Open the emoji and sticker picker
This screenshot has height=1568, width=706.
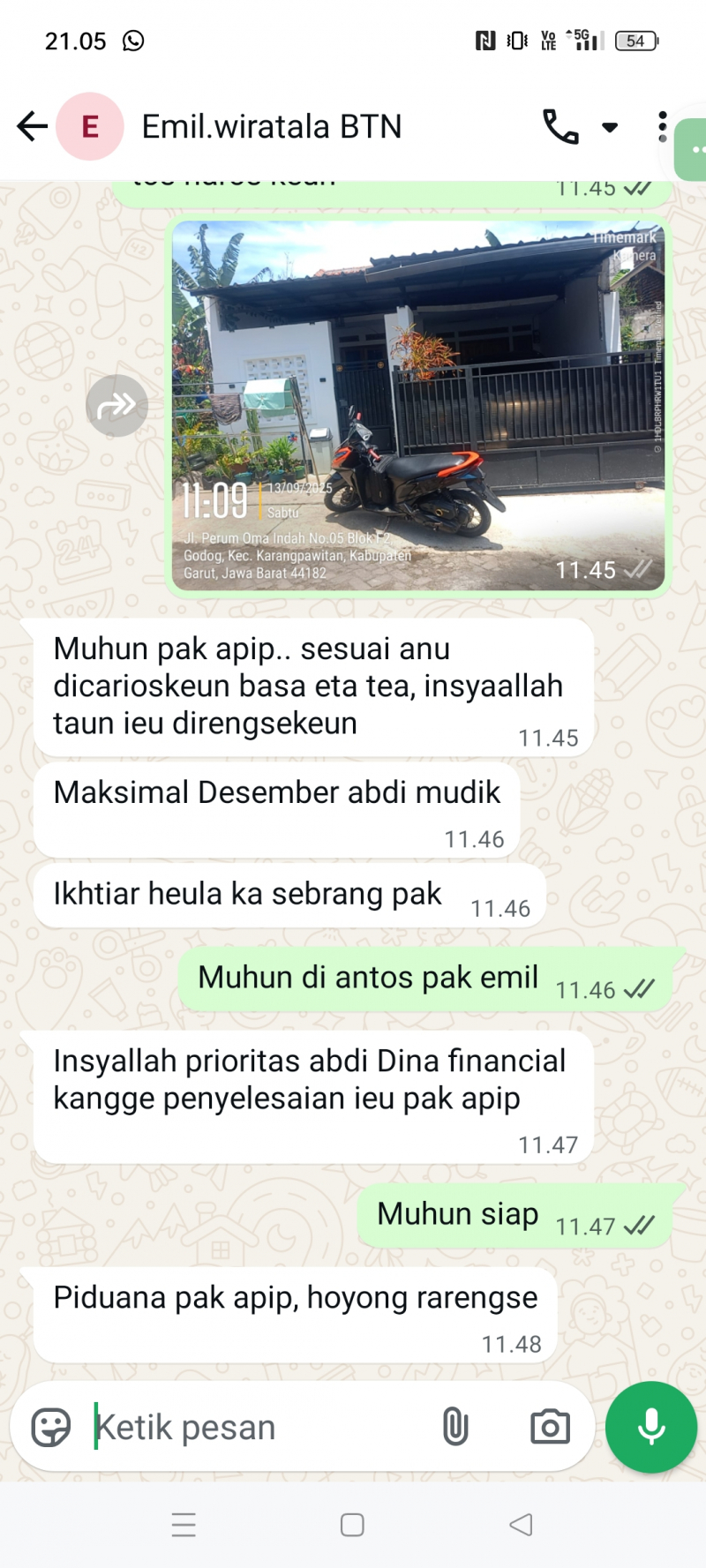(x=51, y=1427)
